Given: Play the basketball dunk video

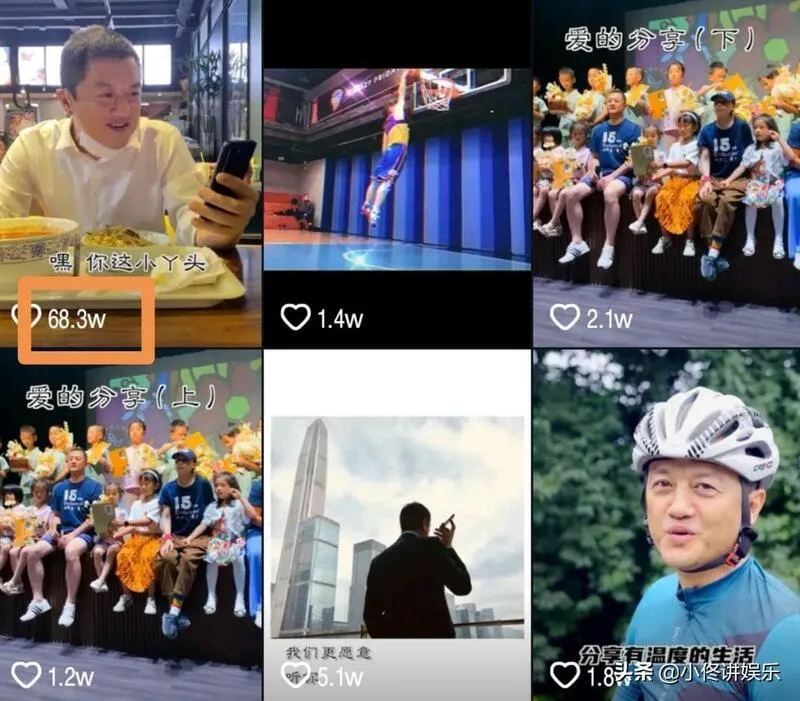Looking at the screenshot, I should pyautogui.click(x=397, y=170).
